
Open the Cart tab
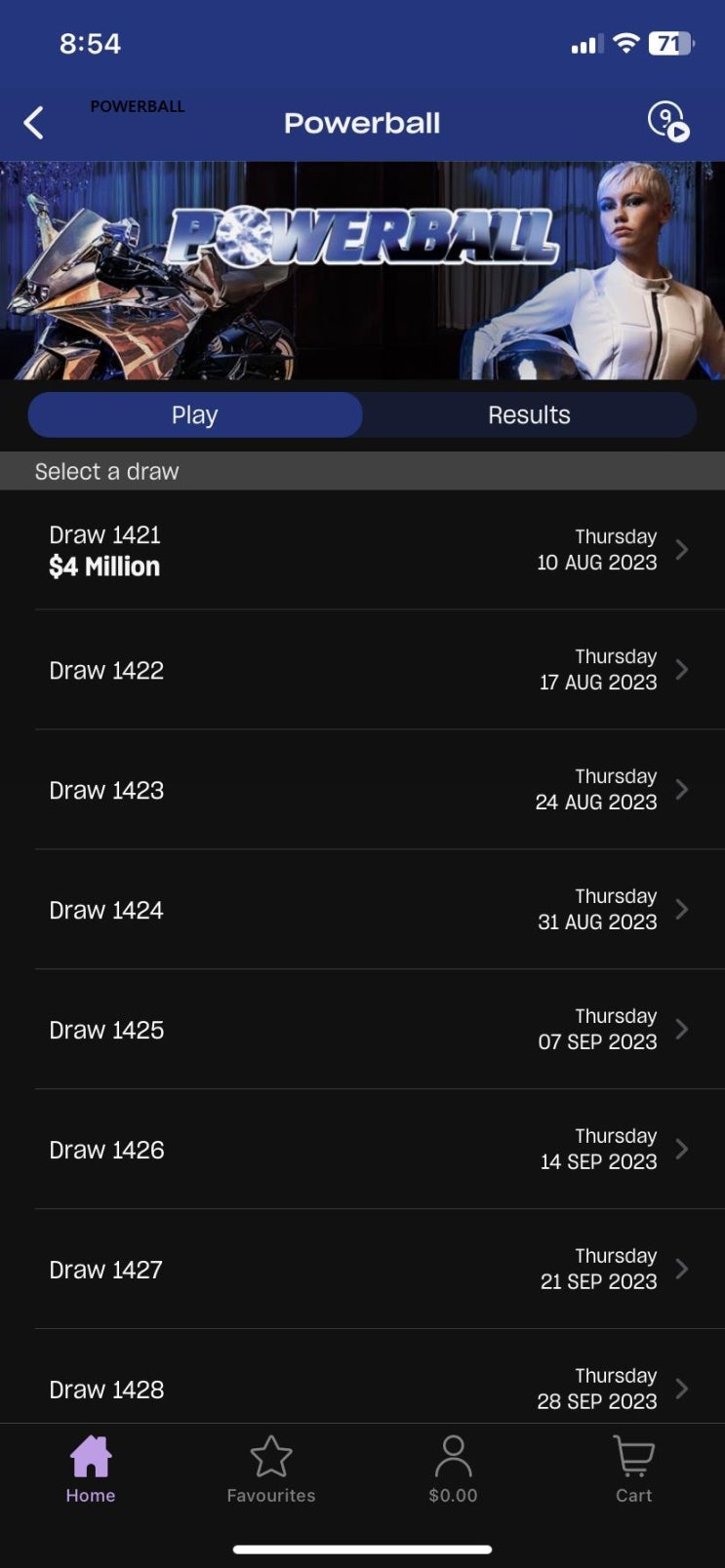(633, 1470)
